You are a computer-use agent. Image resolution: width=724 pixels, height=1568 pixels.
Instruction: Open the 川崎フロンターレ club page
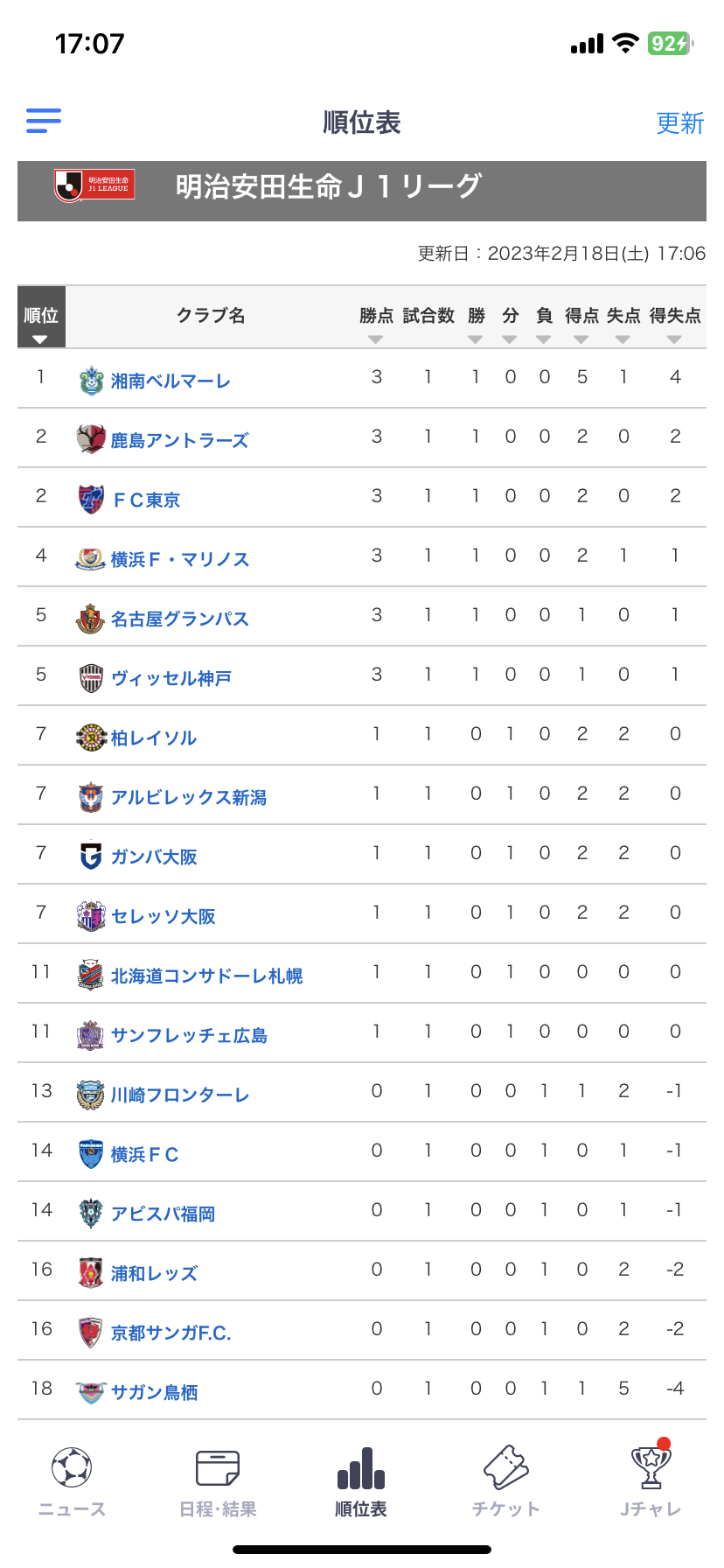180,1095
